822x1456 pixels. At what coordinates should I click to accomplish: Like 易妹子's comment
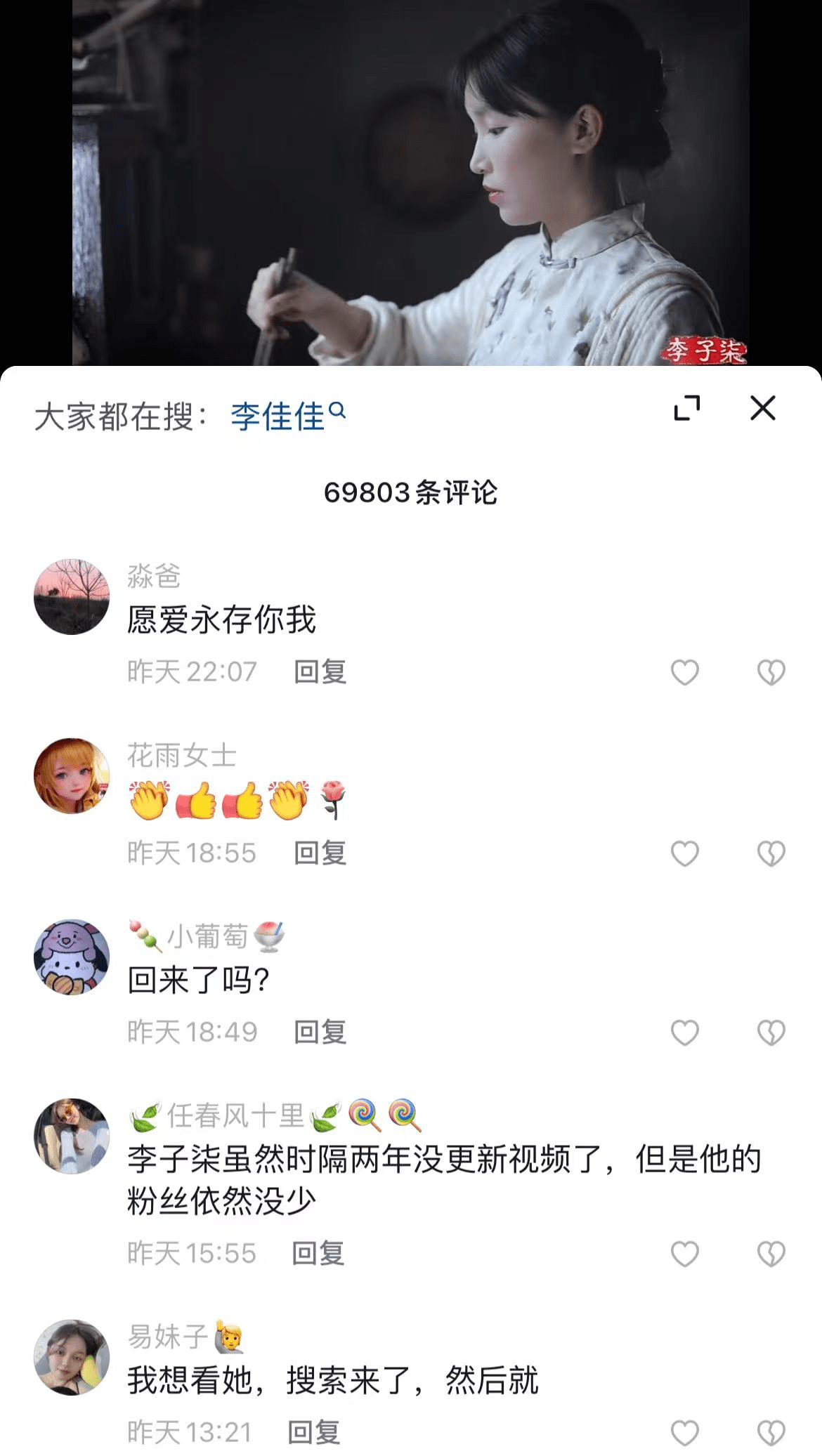(x=684, y=1433)
